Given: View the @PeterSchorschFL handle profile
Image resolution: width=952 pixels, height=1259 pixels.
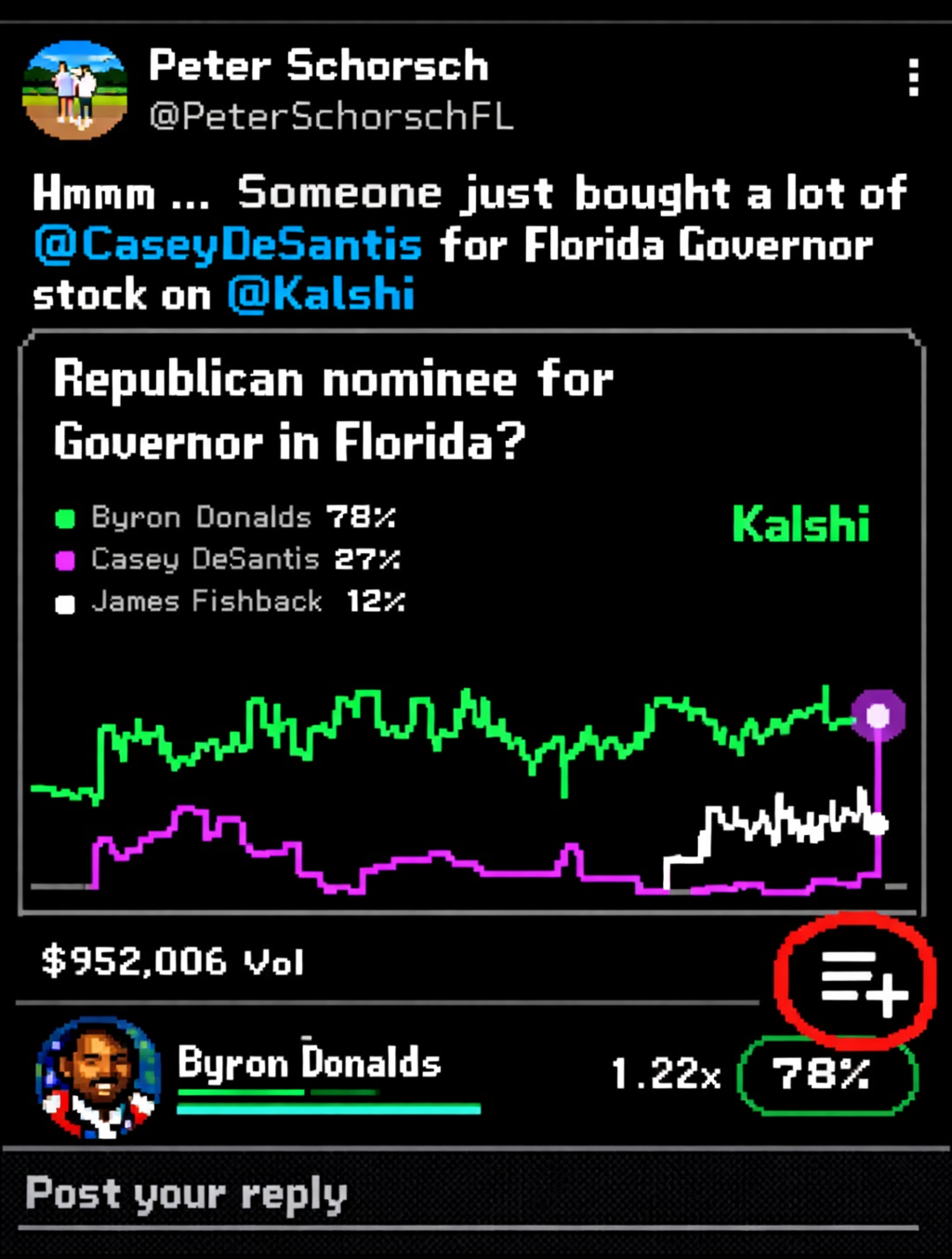Looking at the screenshot, I should 331,117.
